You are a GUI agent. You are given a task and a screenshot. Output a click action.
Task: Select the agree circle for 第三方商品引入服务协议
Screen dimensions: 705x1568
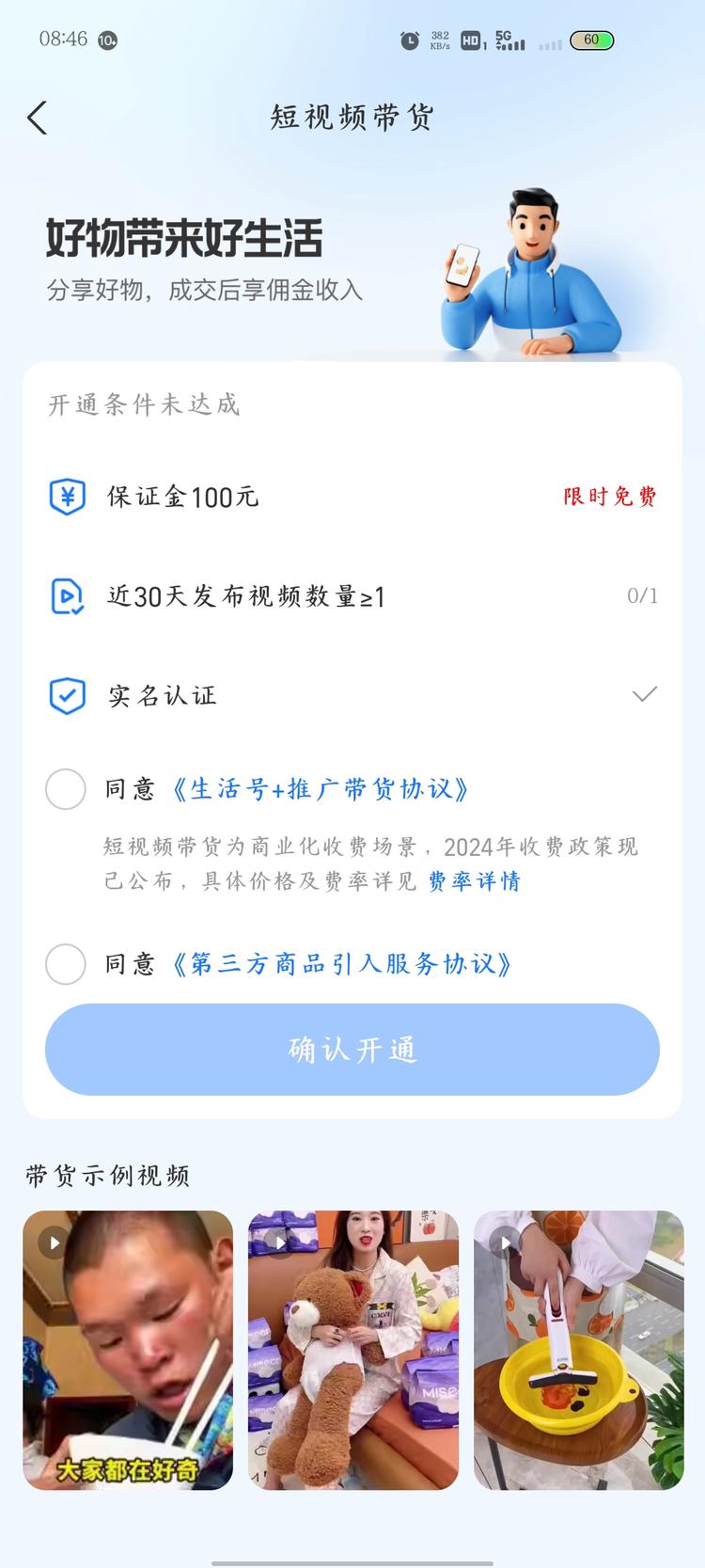pyautogui.click(x=66, y=964)
